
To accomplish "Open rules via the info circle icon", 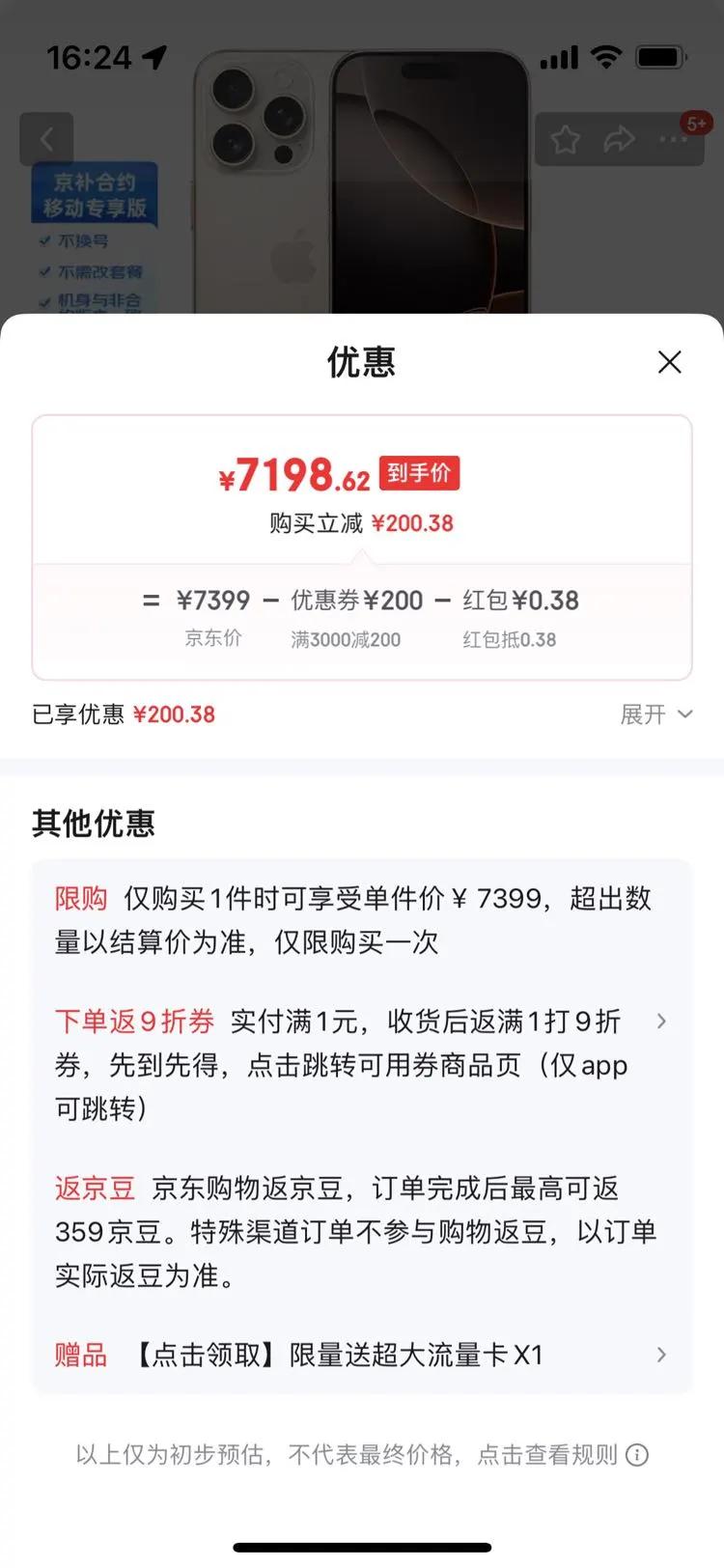I will [637, 1454].
